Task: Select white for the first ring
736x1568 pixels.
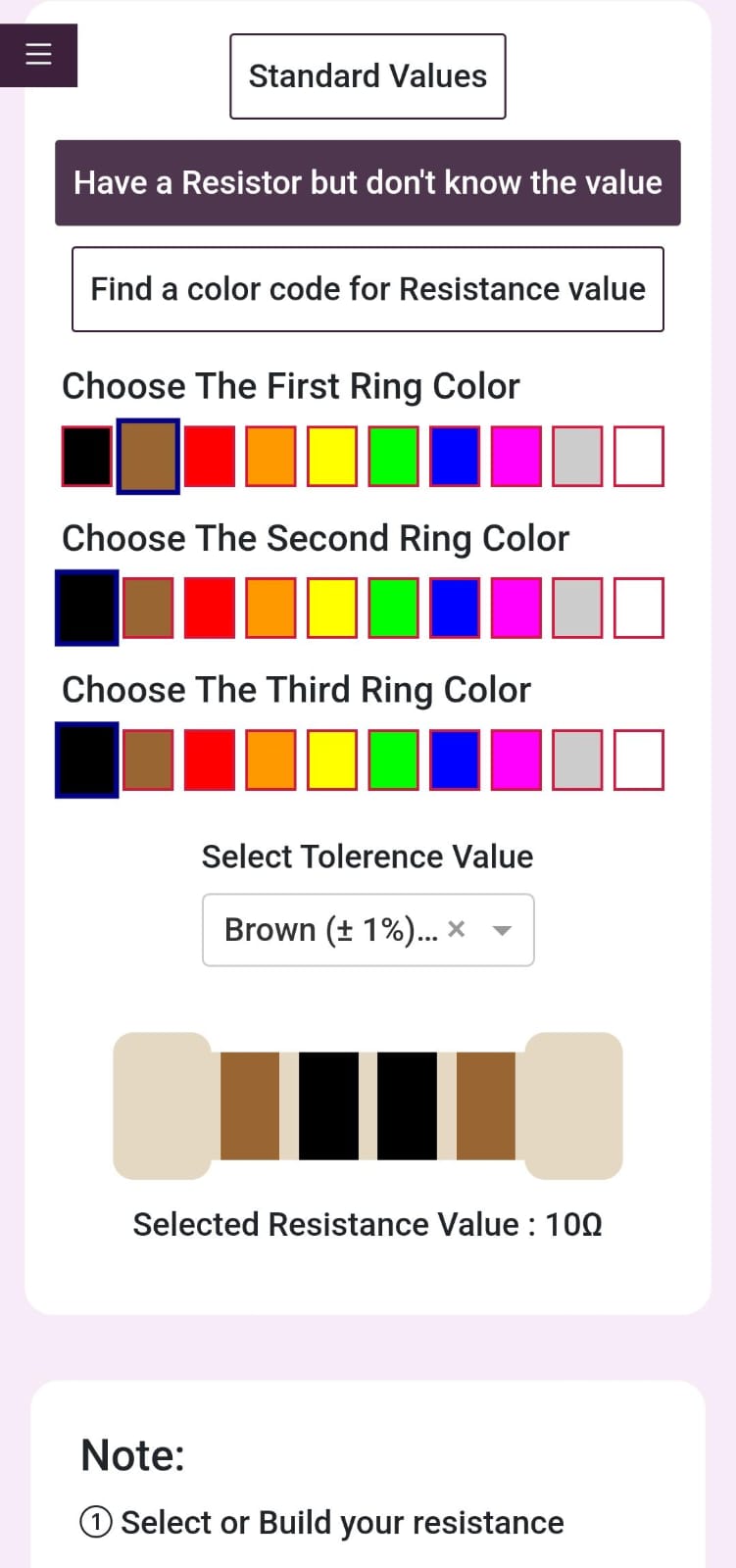Action: click(639, 456)
